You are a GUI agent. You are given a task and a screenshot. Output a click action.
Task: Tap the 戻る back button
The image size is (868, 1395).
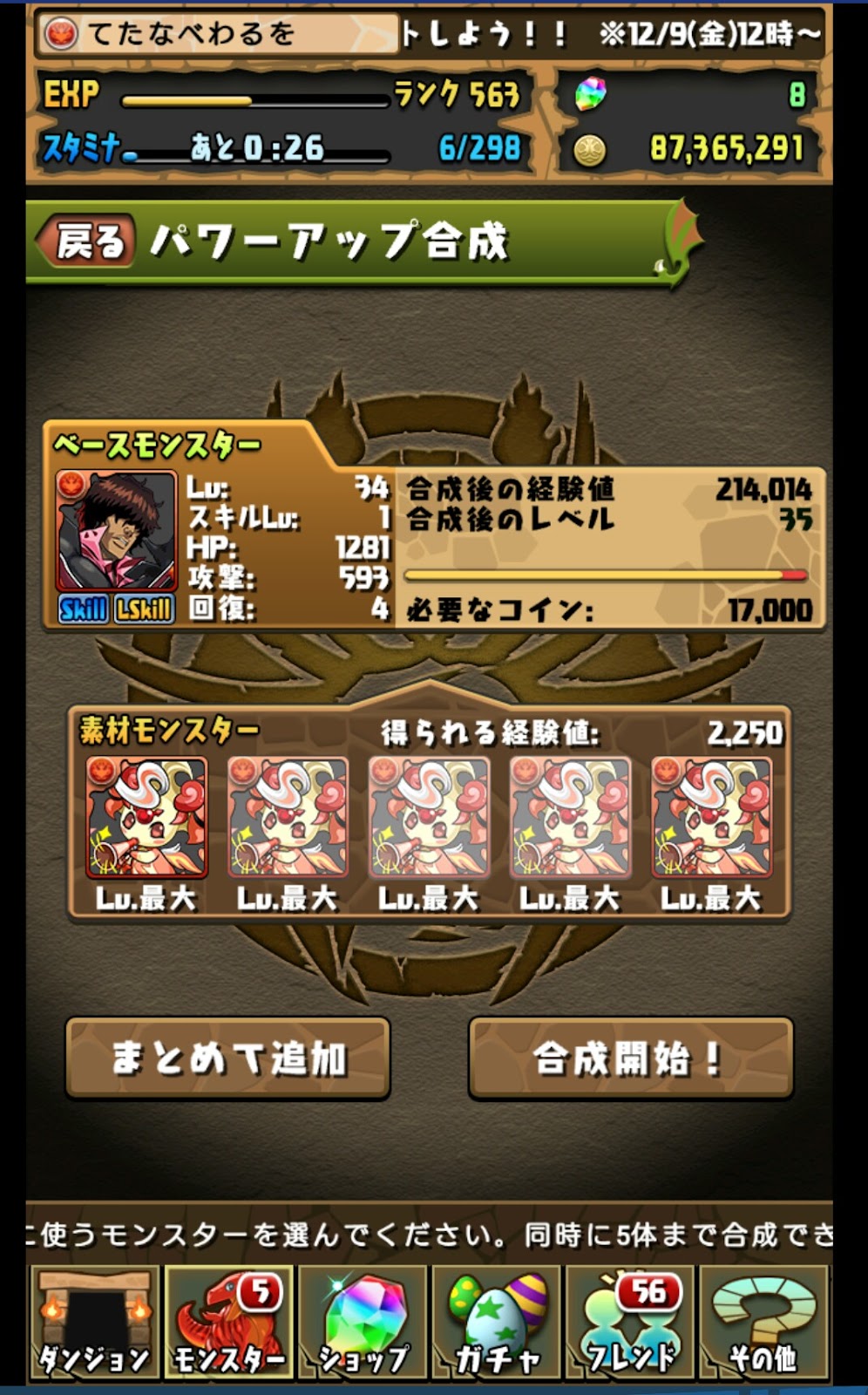click(x=87, y=241)
